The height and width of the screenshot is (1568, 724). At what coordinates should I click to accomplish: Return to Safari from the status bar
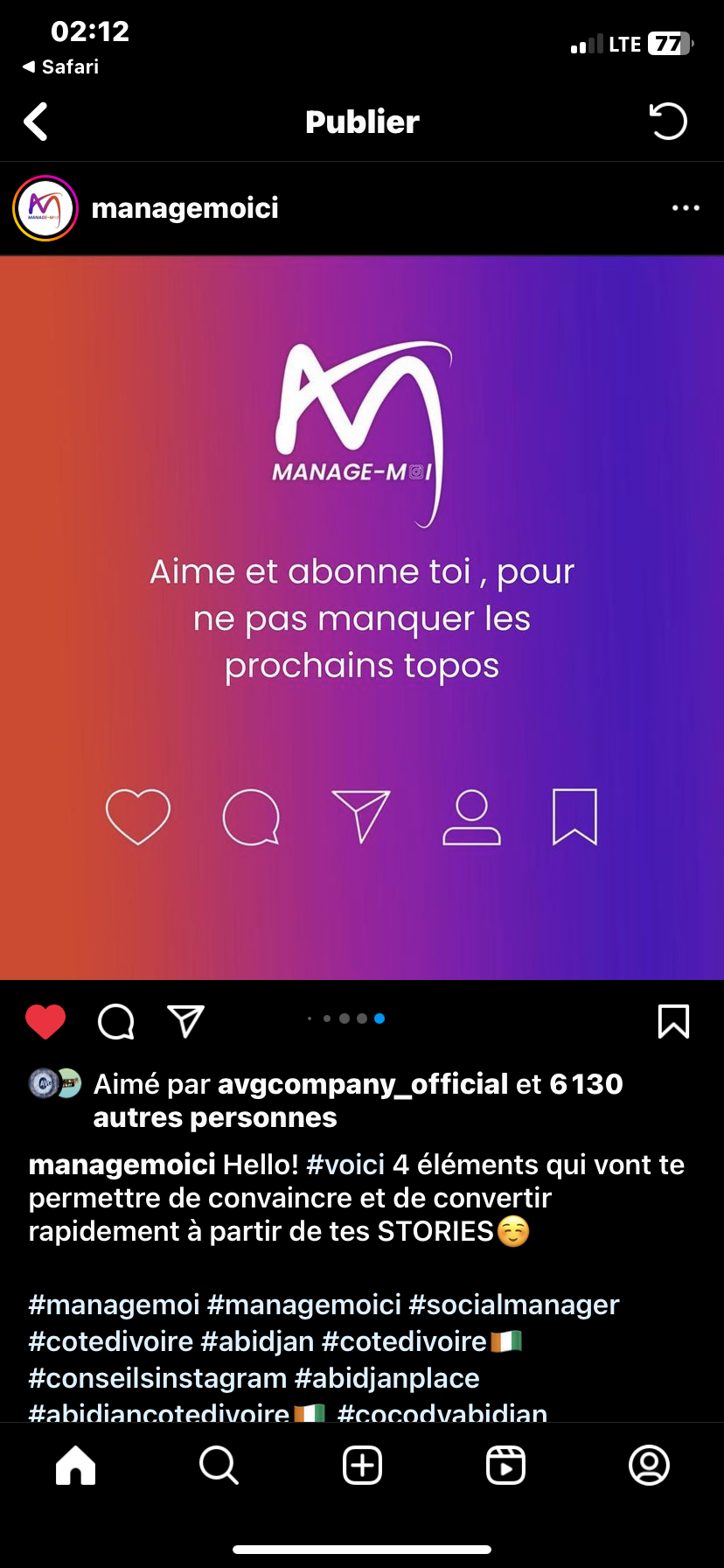60,66
